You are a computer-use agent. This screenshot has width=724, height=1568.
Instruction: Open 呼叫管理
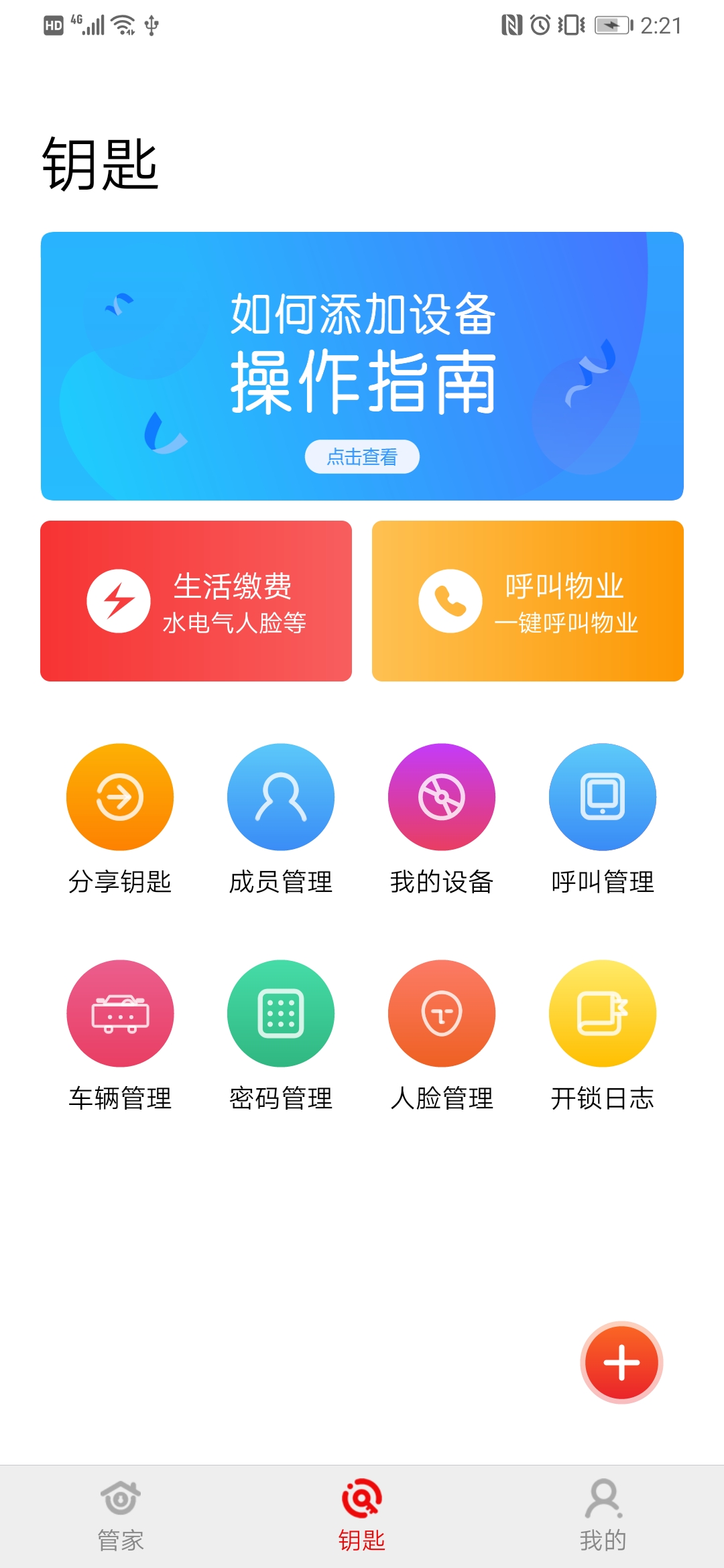coord(603,820)
